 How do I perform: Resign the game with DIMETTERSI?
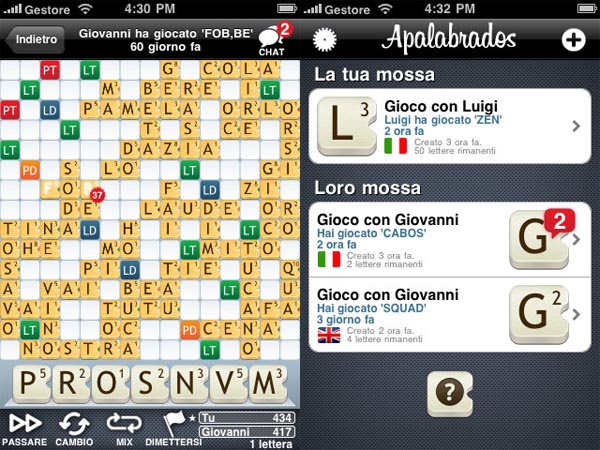(172, 427)
